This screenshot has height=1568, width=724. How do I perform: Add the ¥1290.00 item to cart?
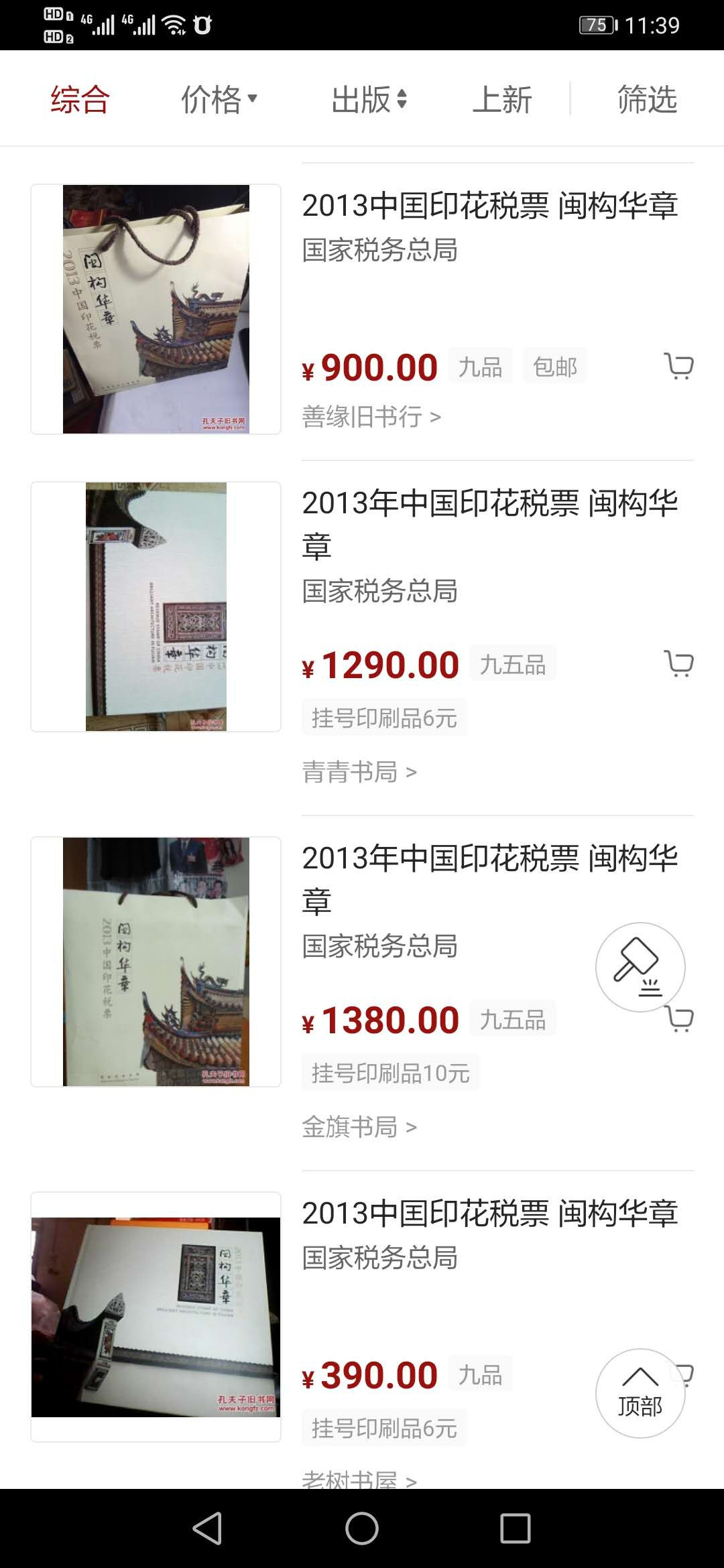point(678,663)
